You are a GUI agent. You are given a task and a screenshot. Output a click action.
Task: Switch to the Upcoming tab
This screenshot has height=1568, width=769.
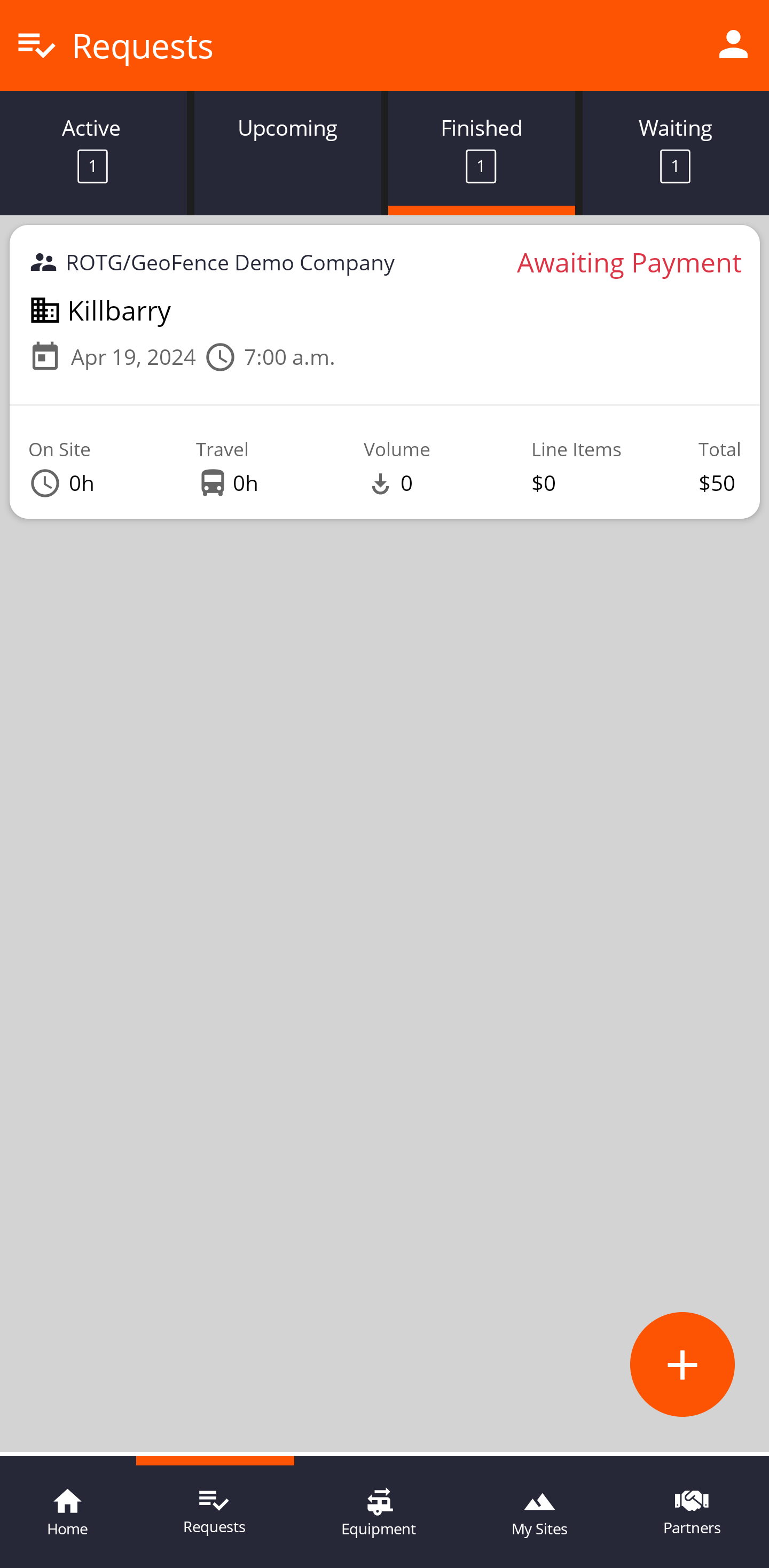(x=287, y=152)
